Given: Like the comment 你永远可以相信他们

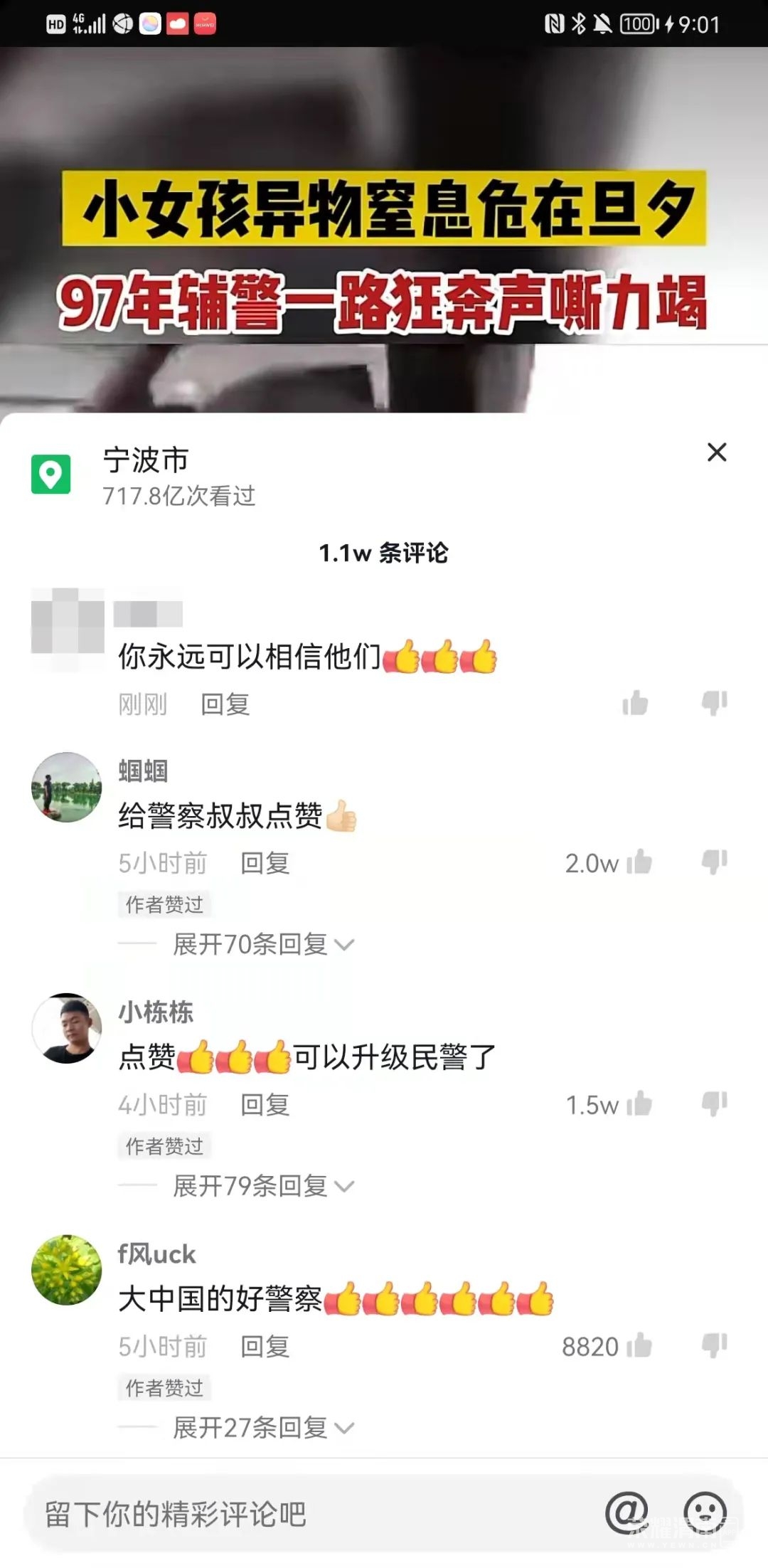Looking at the screenshot, I should click(x=636, y=703).
